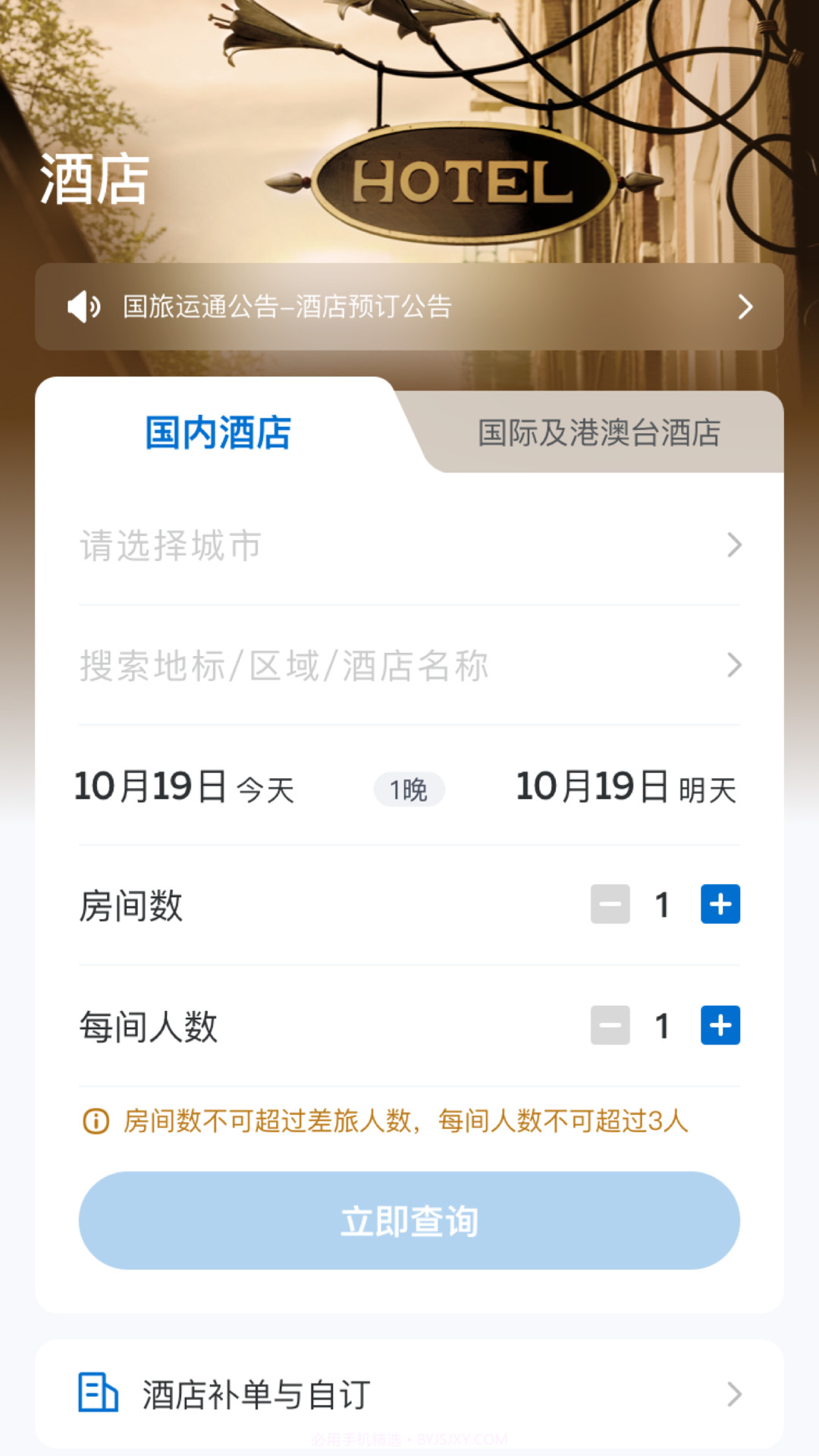Switch to the 国际及港澳台酒店 tab

point(599,434)
